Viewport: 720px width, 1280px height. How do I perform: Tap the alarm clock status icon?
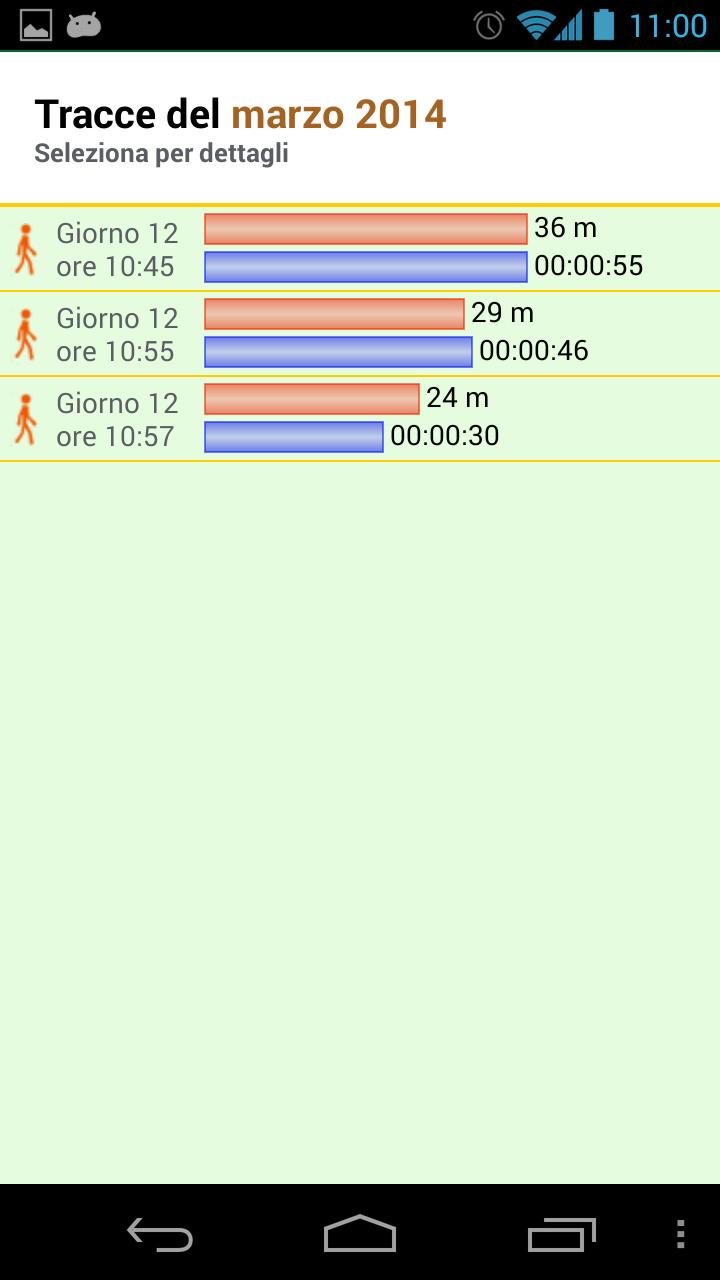pyautogui.click(x=487, y=24)
